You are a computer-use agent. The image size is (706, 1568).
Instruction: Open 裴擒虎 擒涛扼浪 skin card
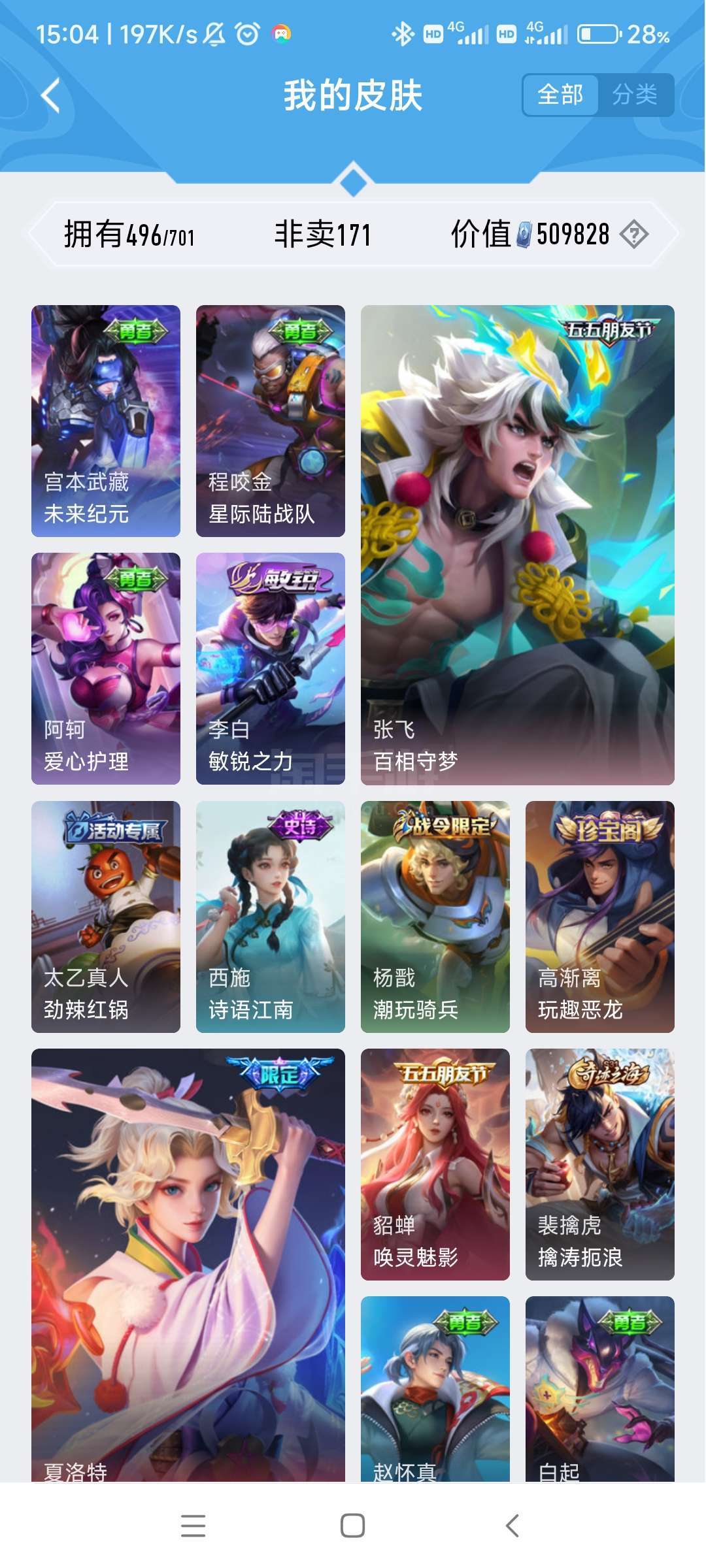tap(600, 1164)
